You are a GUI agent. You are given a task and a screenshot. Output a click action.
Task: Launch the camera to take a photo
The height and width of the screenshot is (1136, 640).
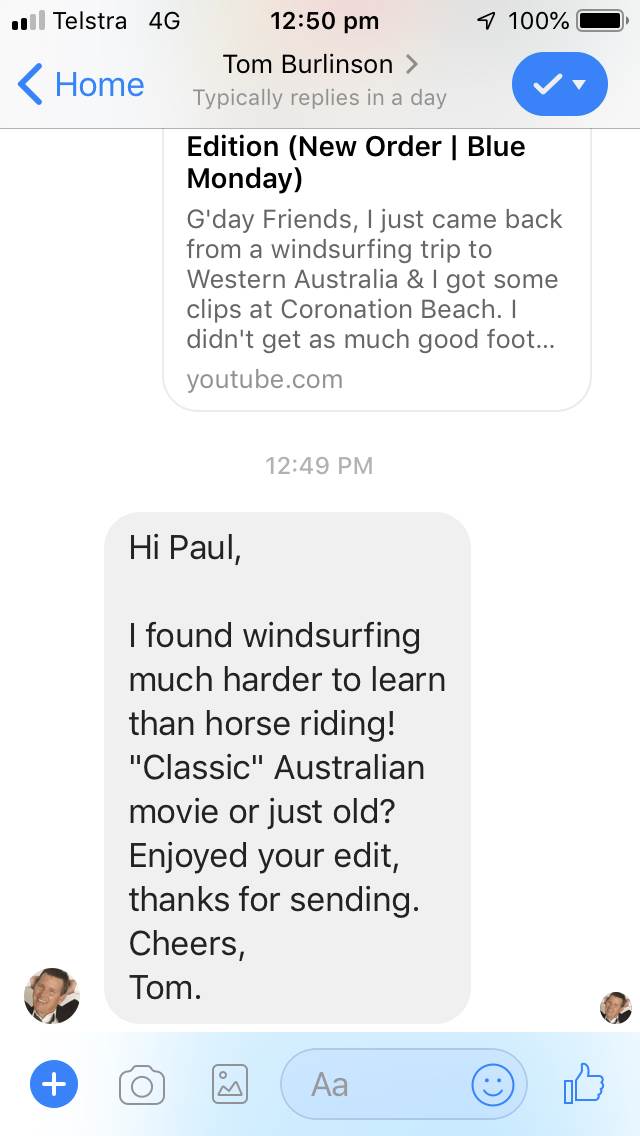coord(142,1084)
